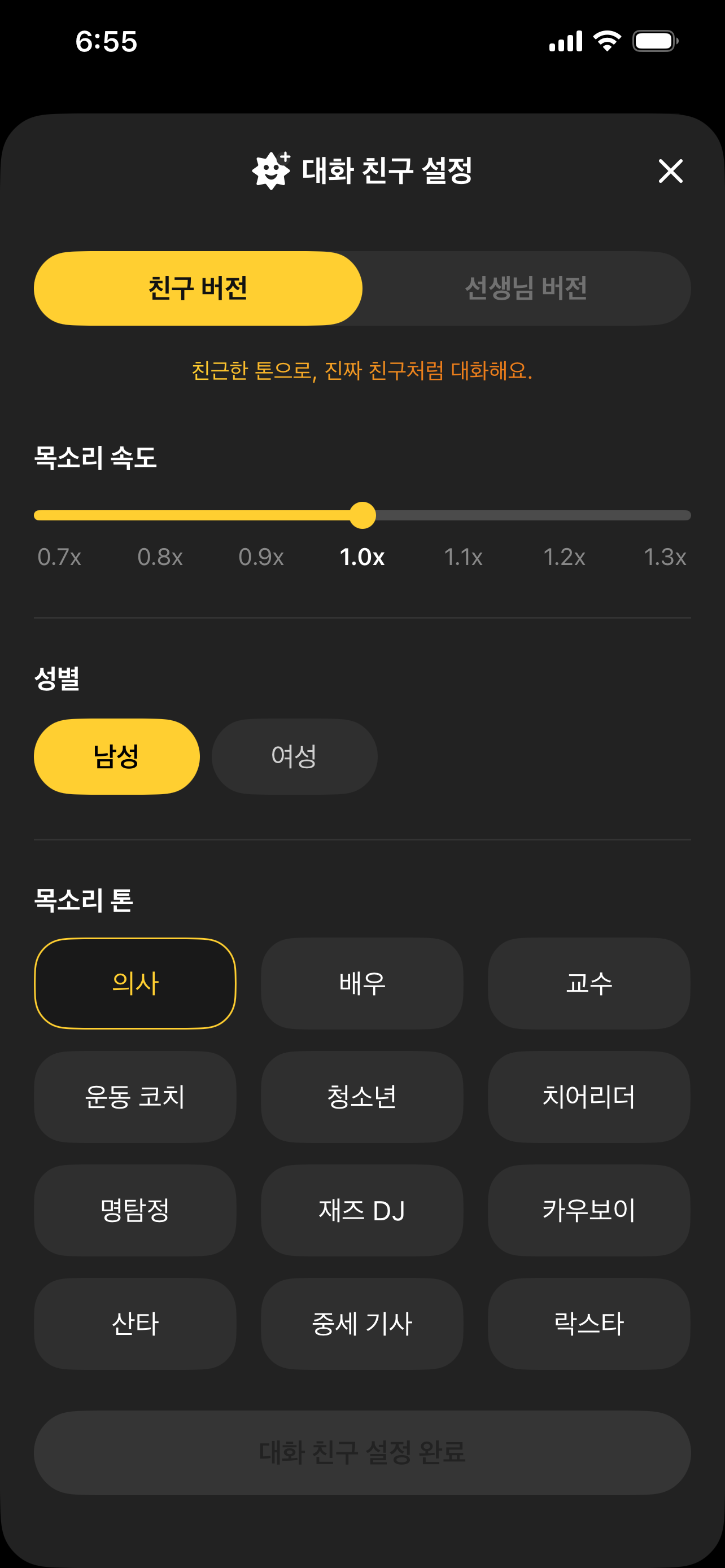Image resolution: width=725 pixels, height=1568 pixels.
Task: Select the 교수 voice tone
Action: tap(588, 983)
